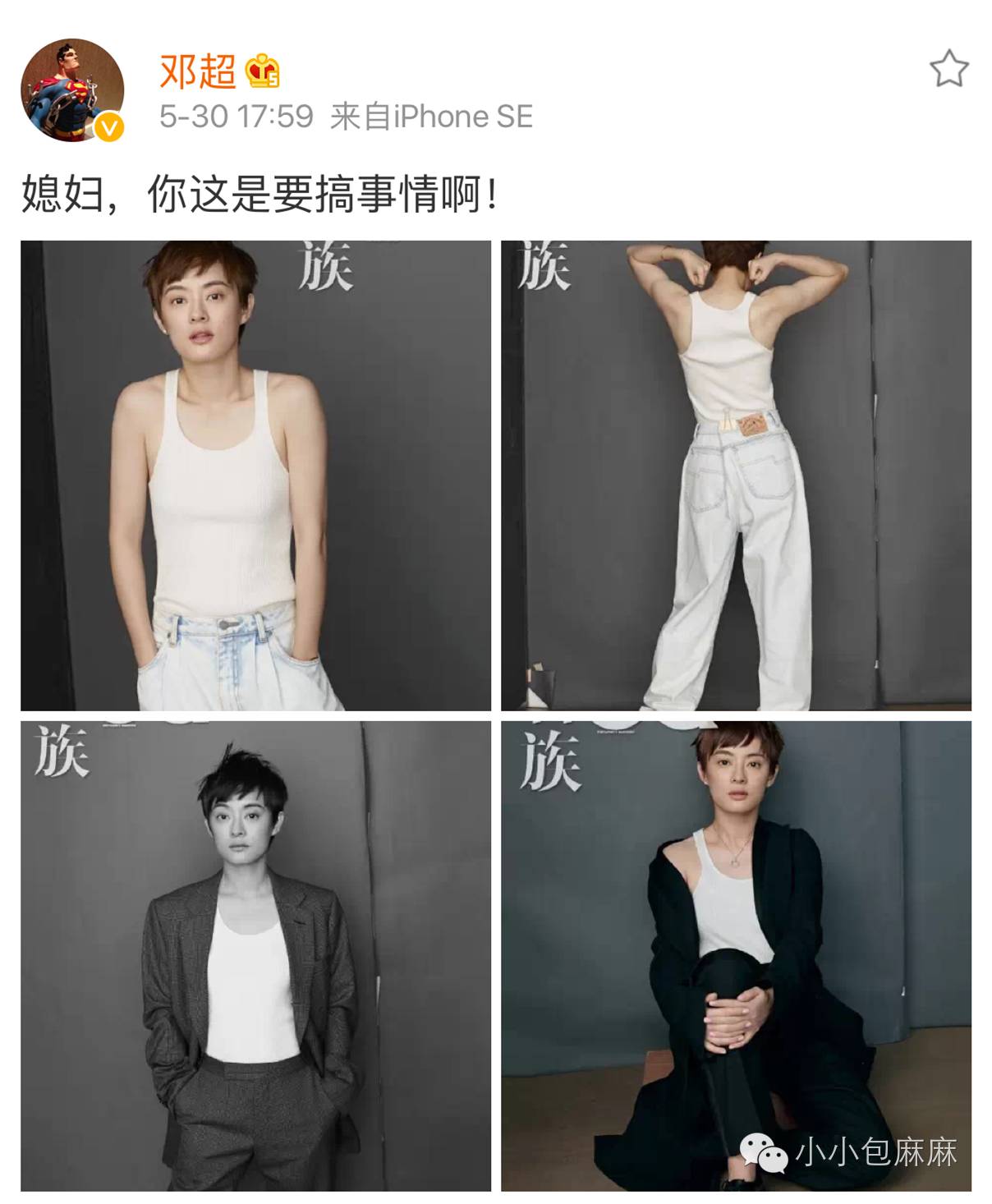Enlarge the seated black coat photo
Screen dimensions: 992x1204
coord(736,955)
